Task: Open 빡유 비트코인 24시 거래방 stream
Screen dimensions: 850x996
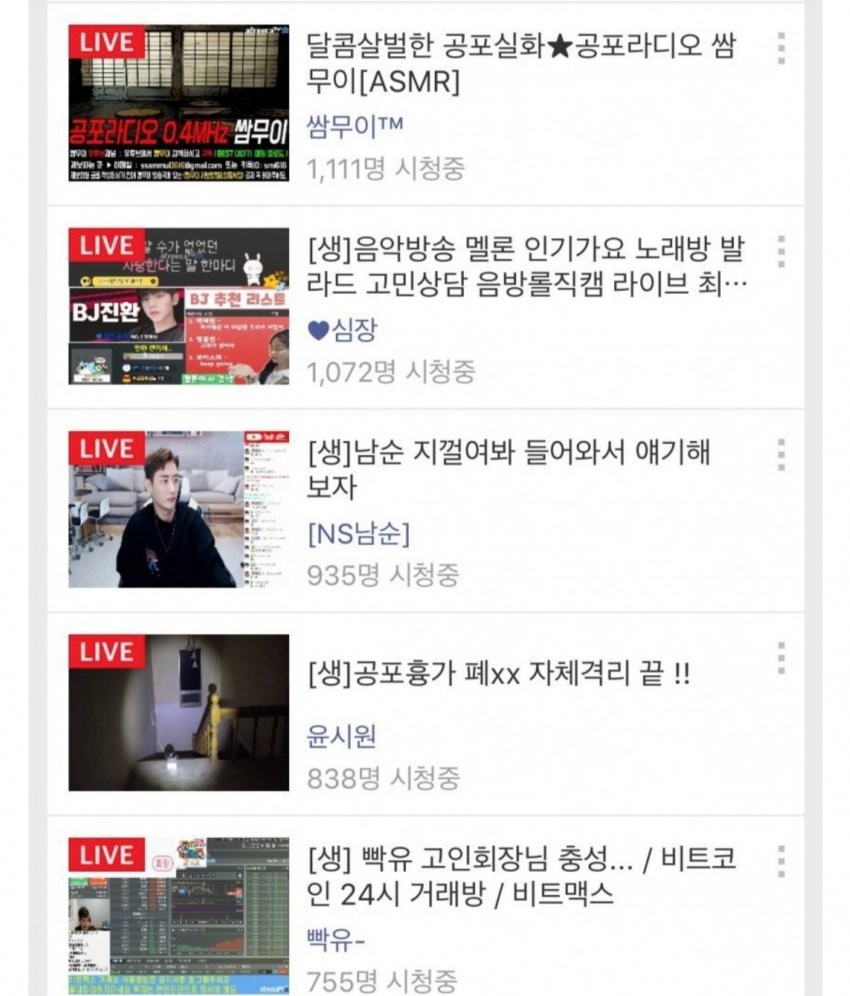Action: (x=178, y=915)
